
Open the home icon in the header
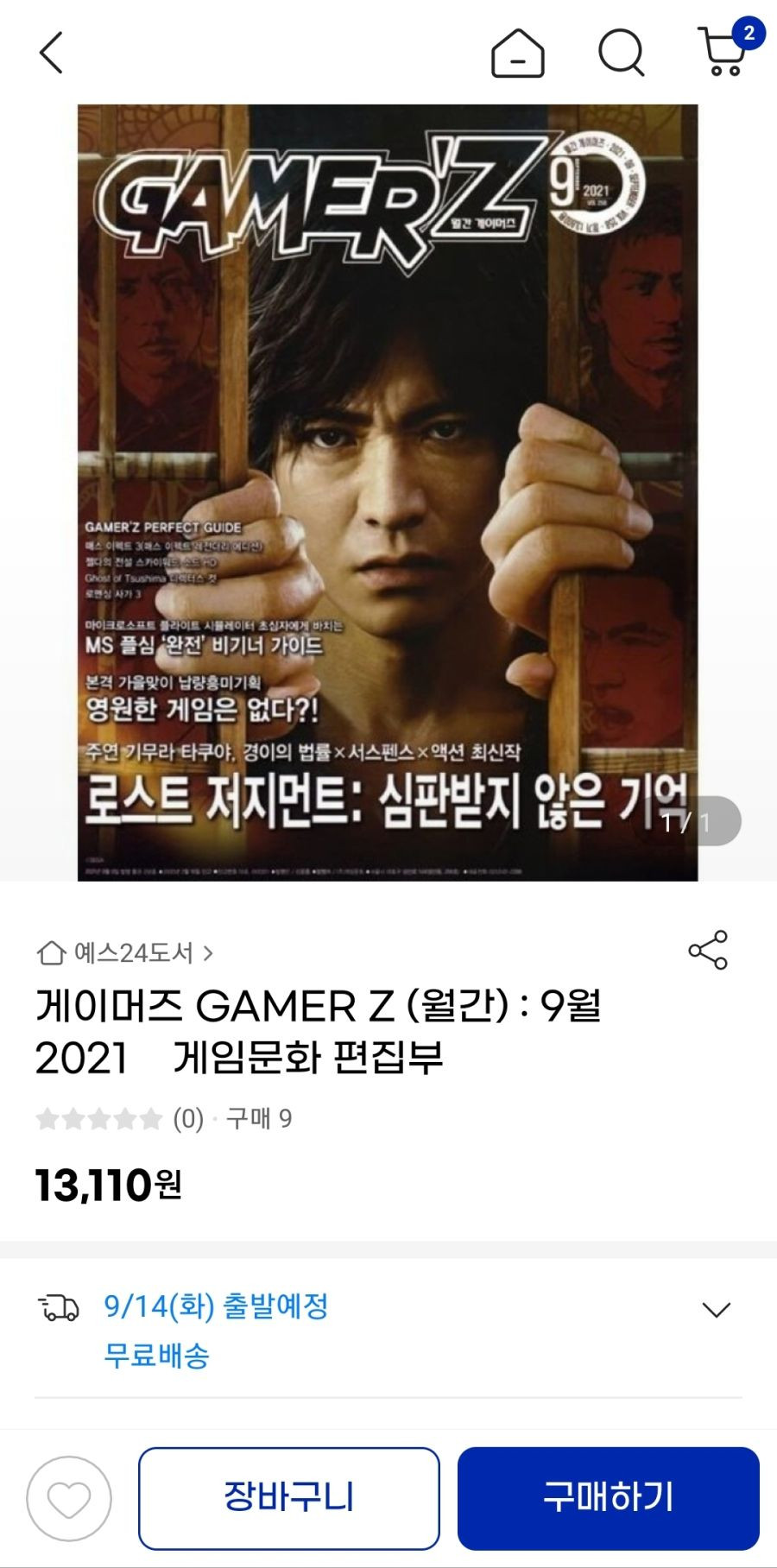(x=518, y=53)
